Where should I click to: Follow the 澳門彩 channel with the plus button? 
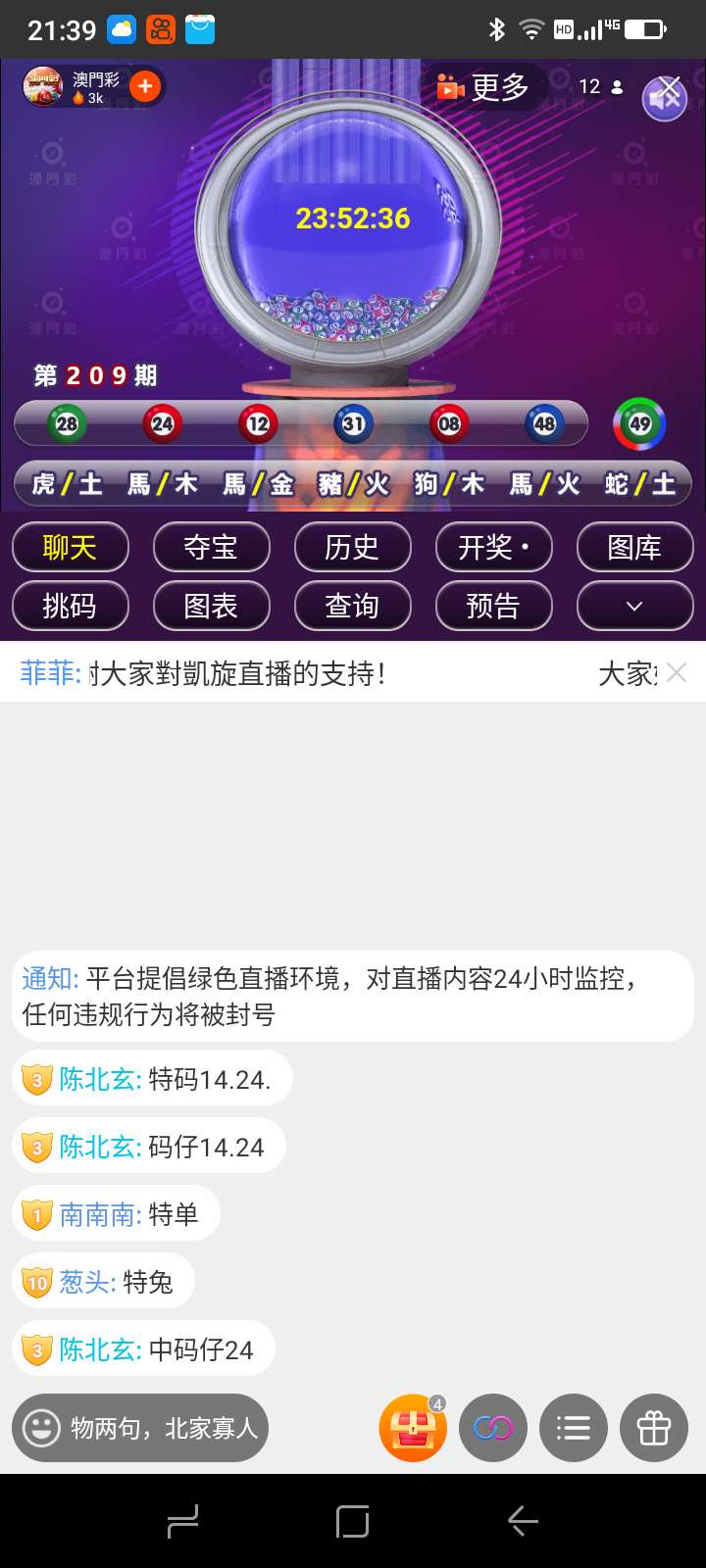(145, 86)
